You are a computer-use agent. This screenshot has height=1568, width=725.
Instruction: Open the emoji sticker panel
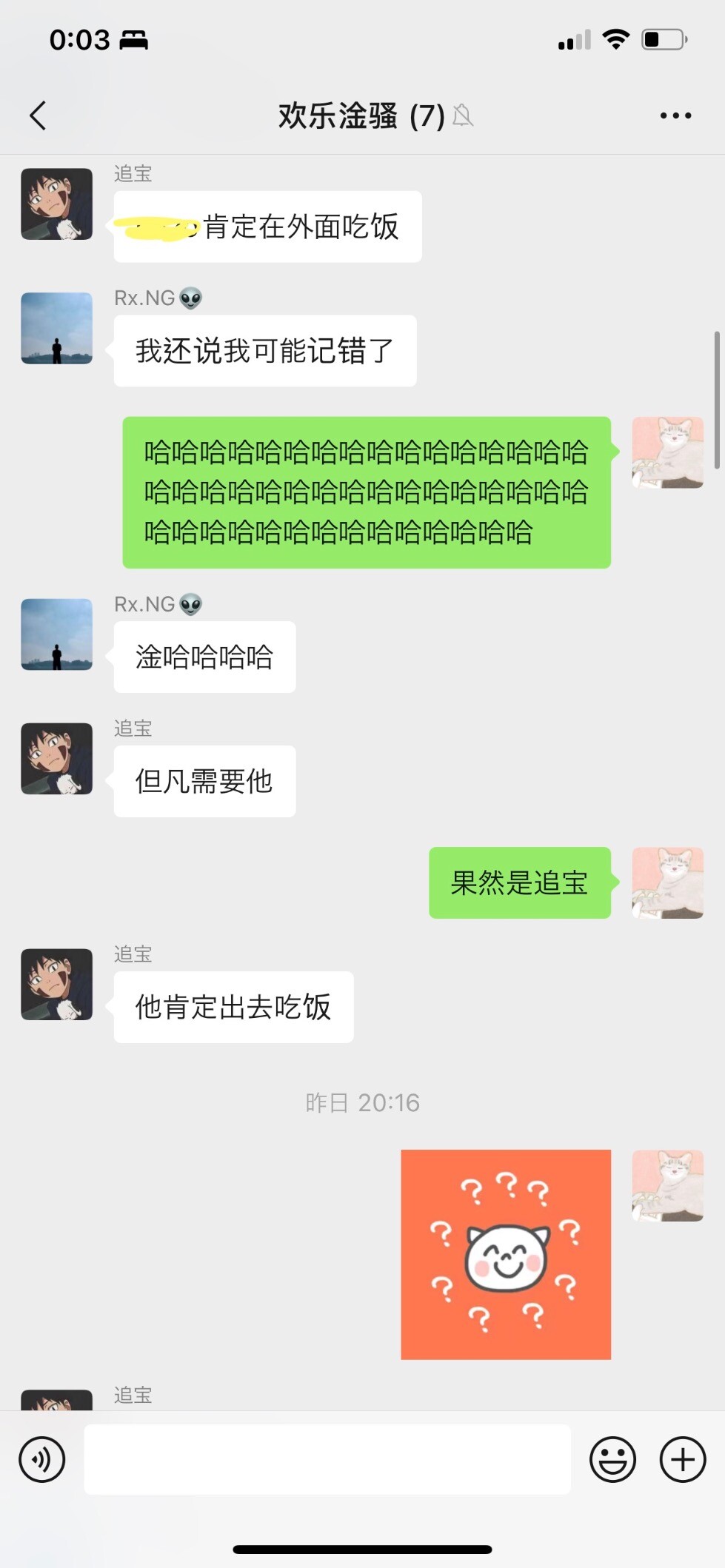click(612, 1460)
